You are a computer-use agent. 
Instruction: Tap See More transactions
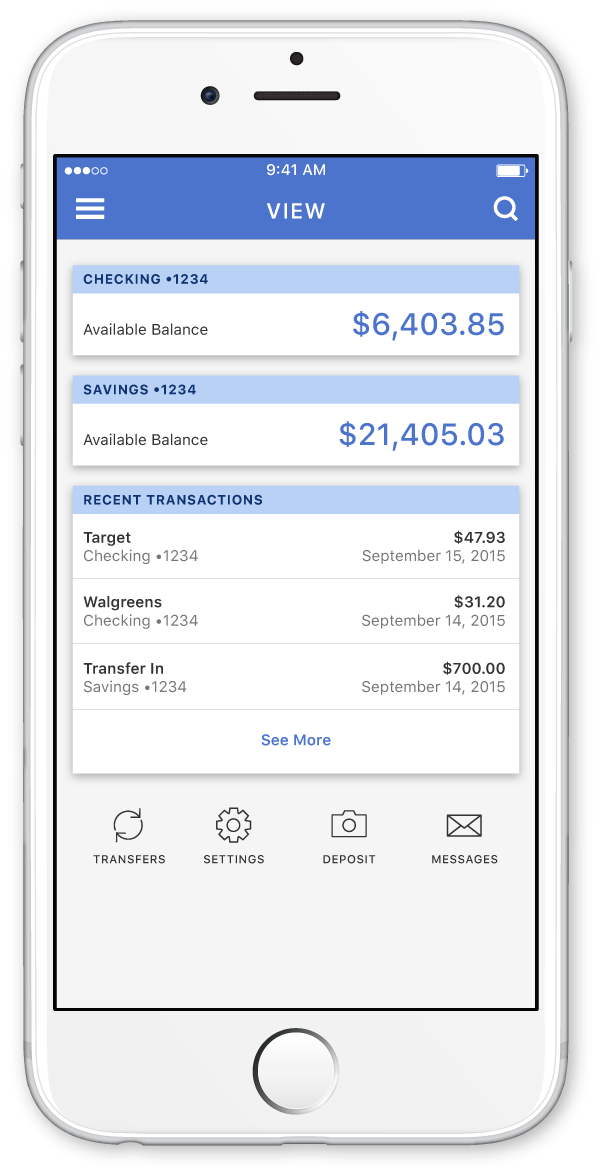pos(296,740)
